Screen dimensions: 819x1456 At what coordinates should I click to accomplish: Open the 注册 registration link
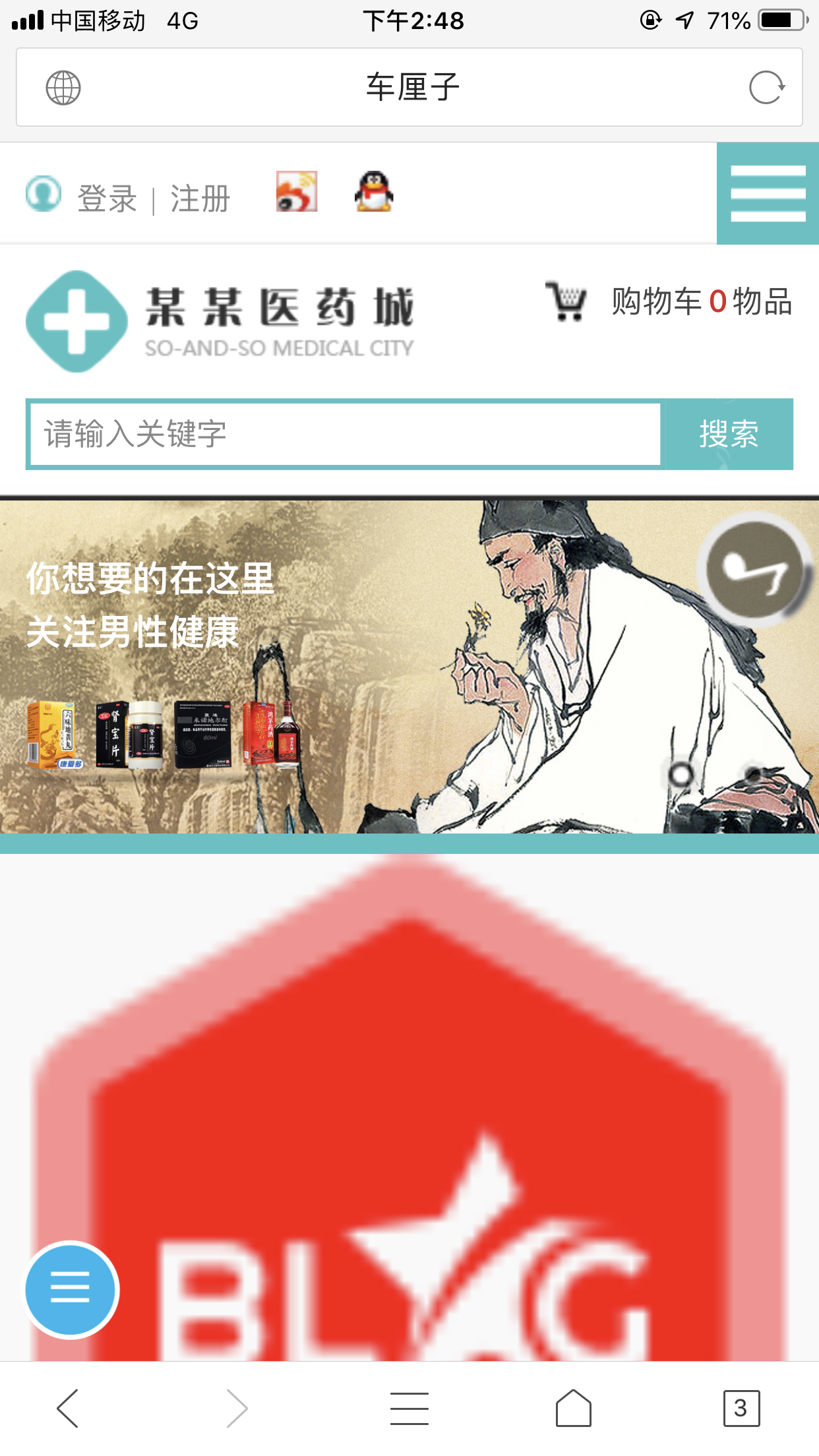point(200,198)
